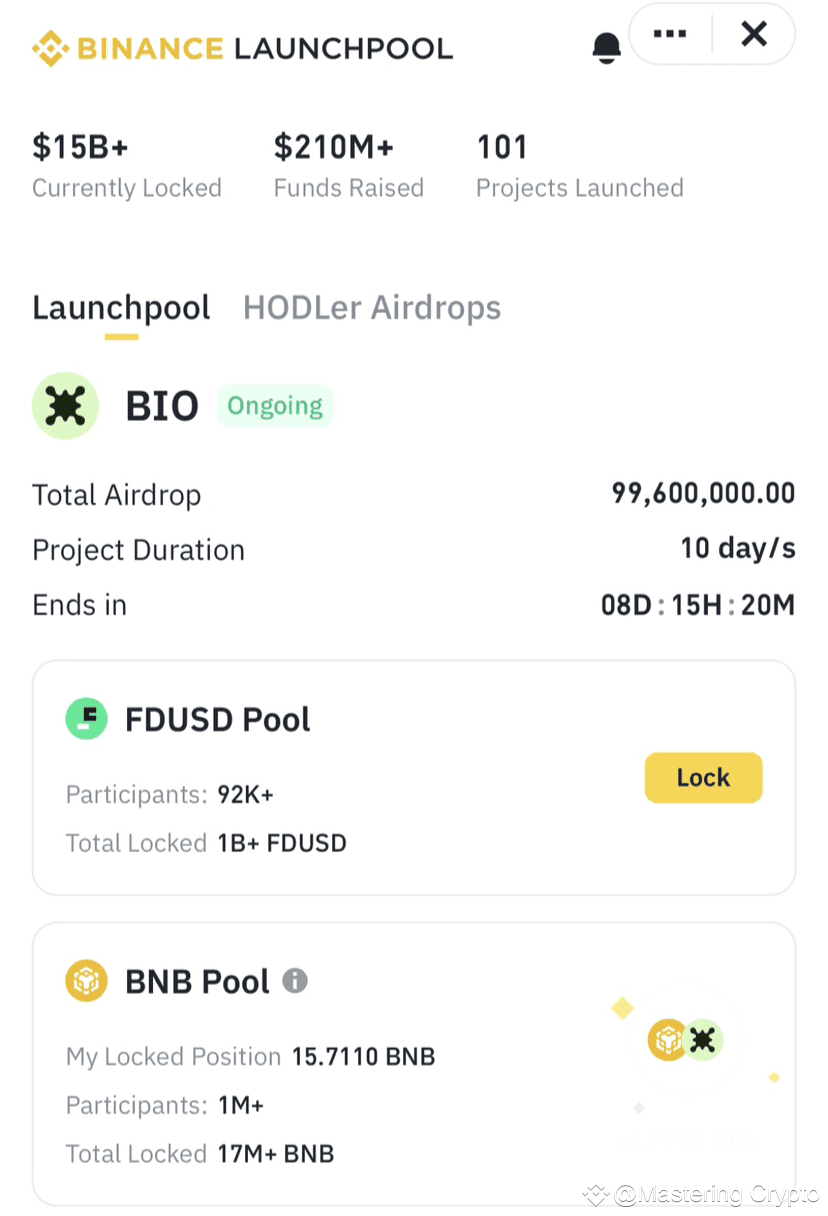Click the BNB badge artwork in BNB Pool card
The width and height of the screenshot is (828, 1216).
(667, 1040)
